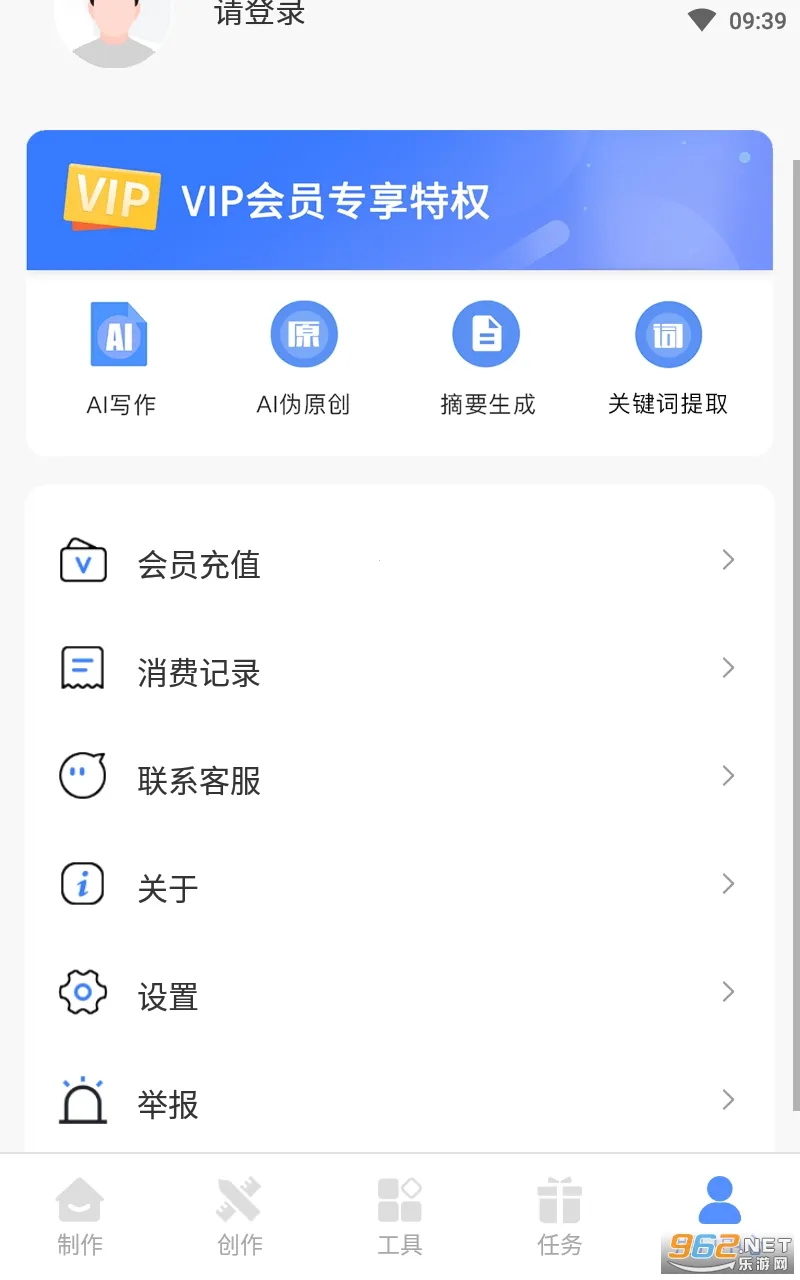Viewport: 800px width, 1280px height.
Task: Select the 任务 tasks tab
Action: (x=560, y=1213)
